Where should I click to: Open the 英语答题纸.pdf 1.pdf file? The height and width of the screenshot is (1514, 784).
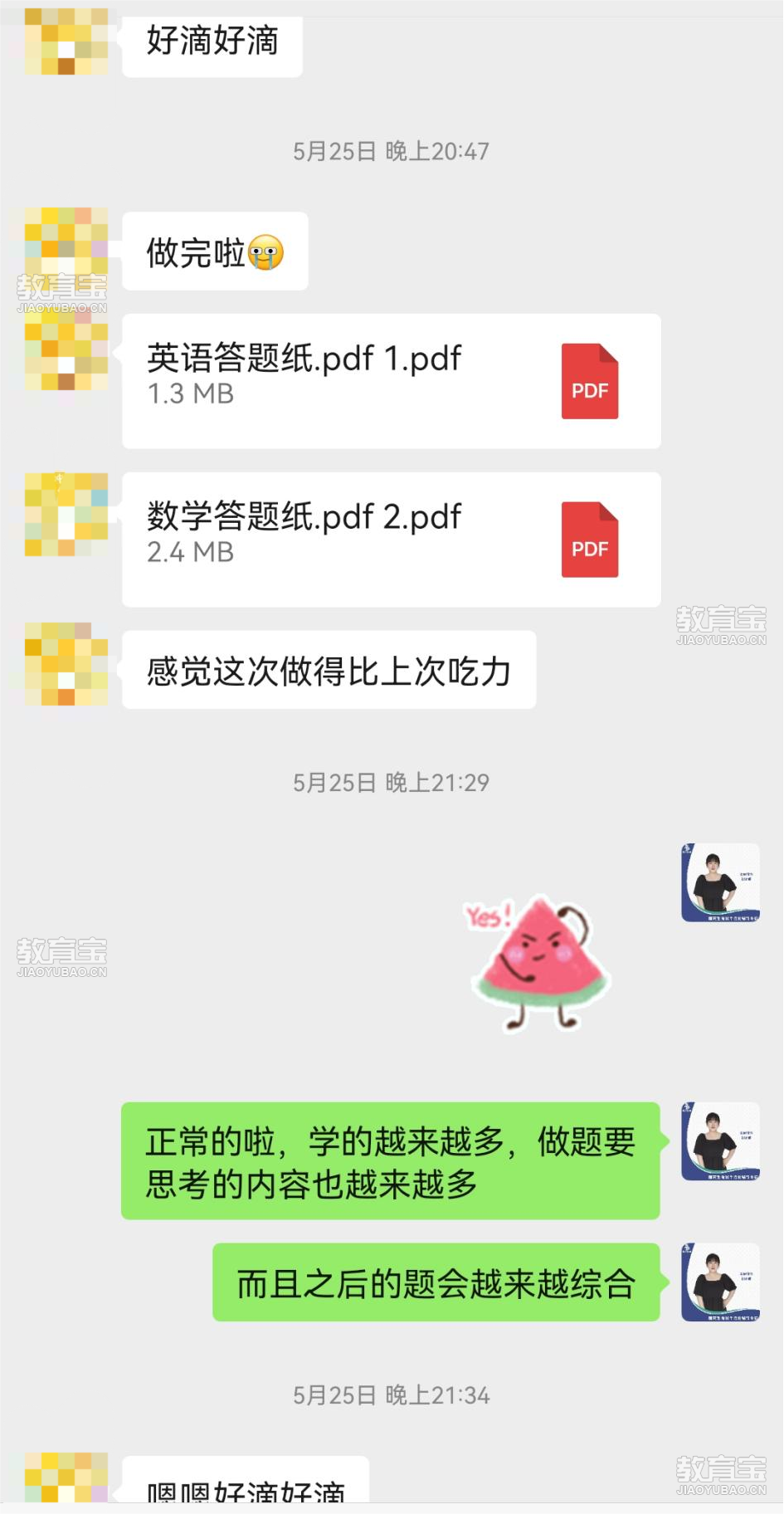click(x=390, y=380)
